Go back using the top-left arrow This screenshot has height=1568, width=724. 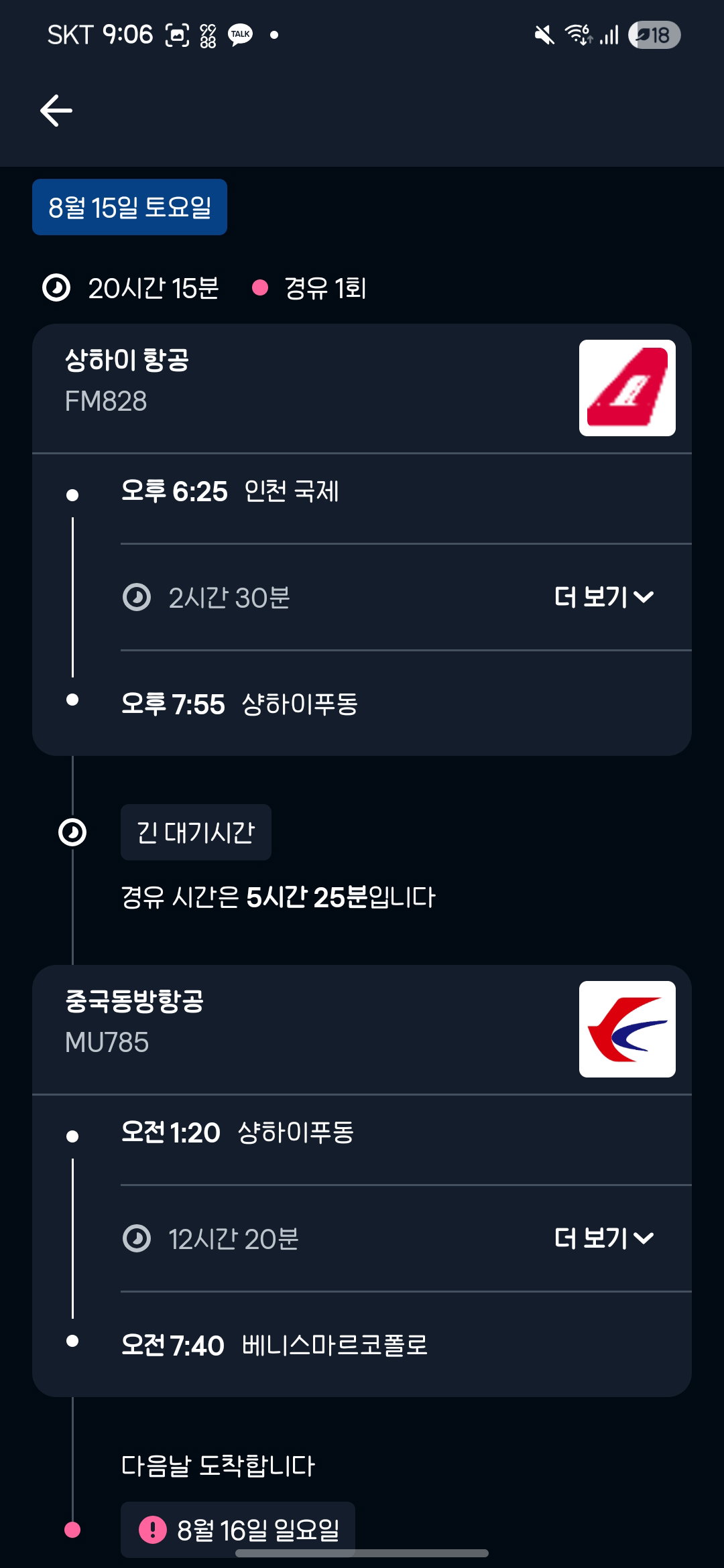(56, 111)
